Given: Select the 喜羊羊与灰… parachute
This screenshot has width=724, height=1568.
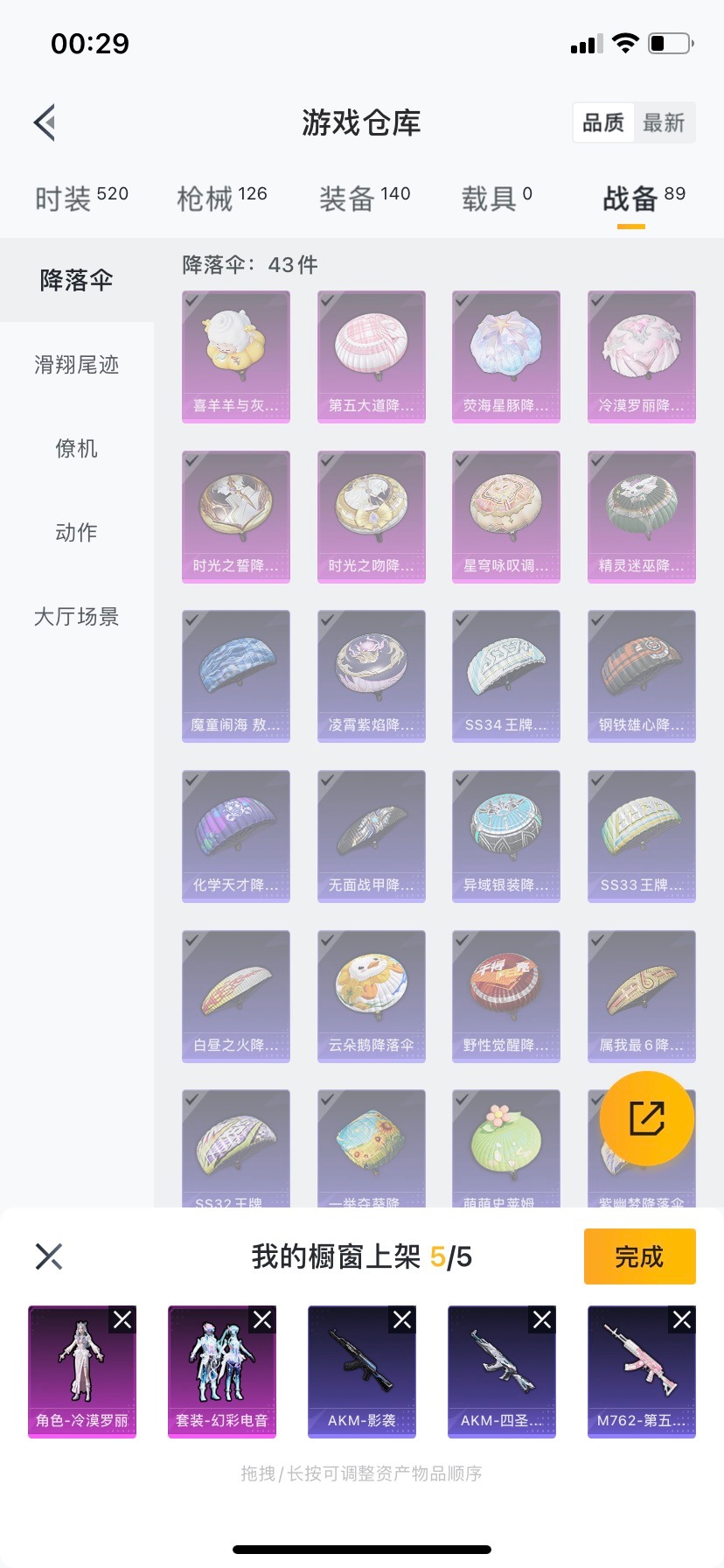Looking at the screenshot, I should tap(236, 356).
